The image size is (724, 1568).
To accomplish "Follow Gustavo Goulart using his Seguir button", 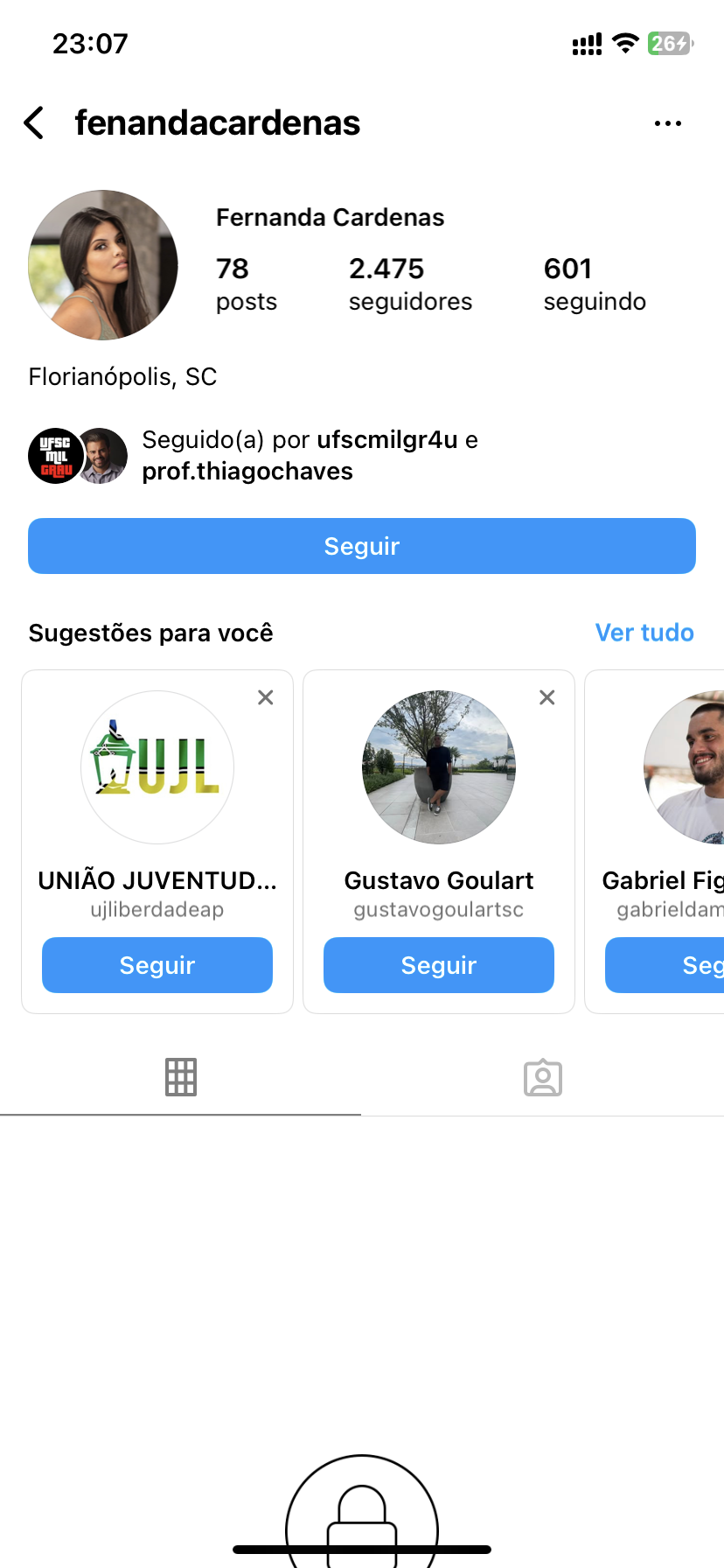I will (439, 965).
